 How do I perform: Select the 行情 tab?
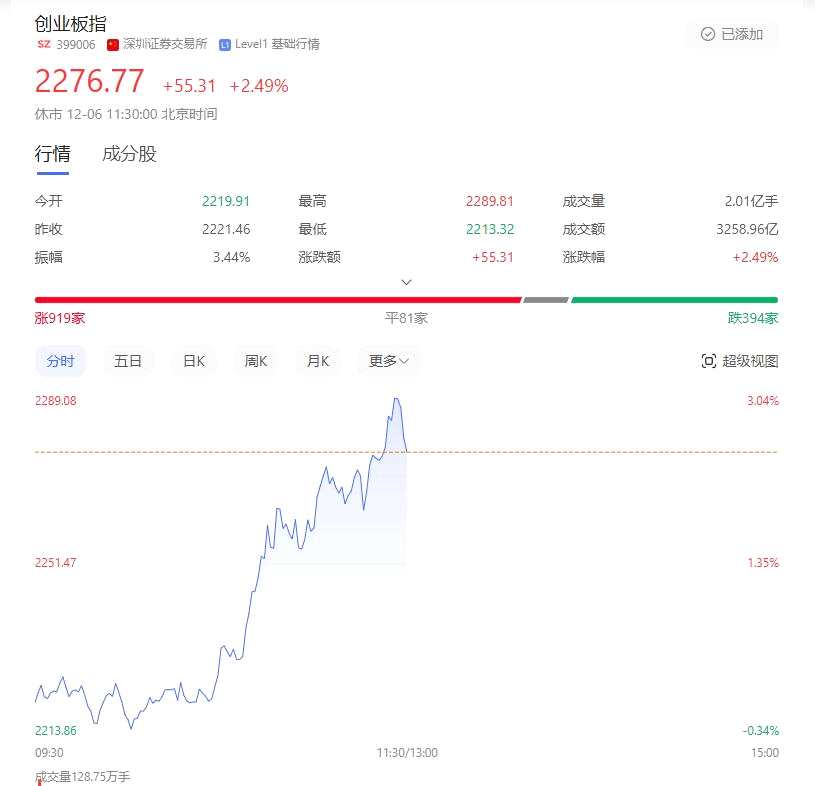pyautogui.click(x=52, y=154)
